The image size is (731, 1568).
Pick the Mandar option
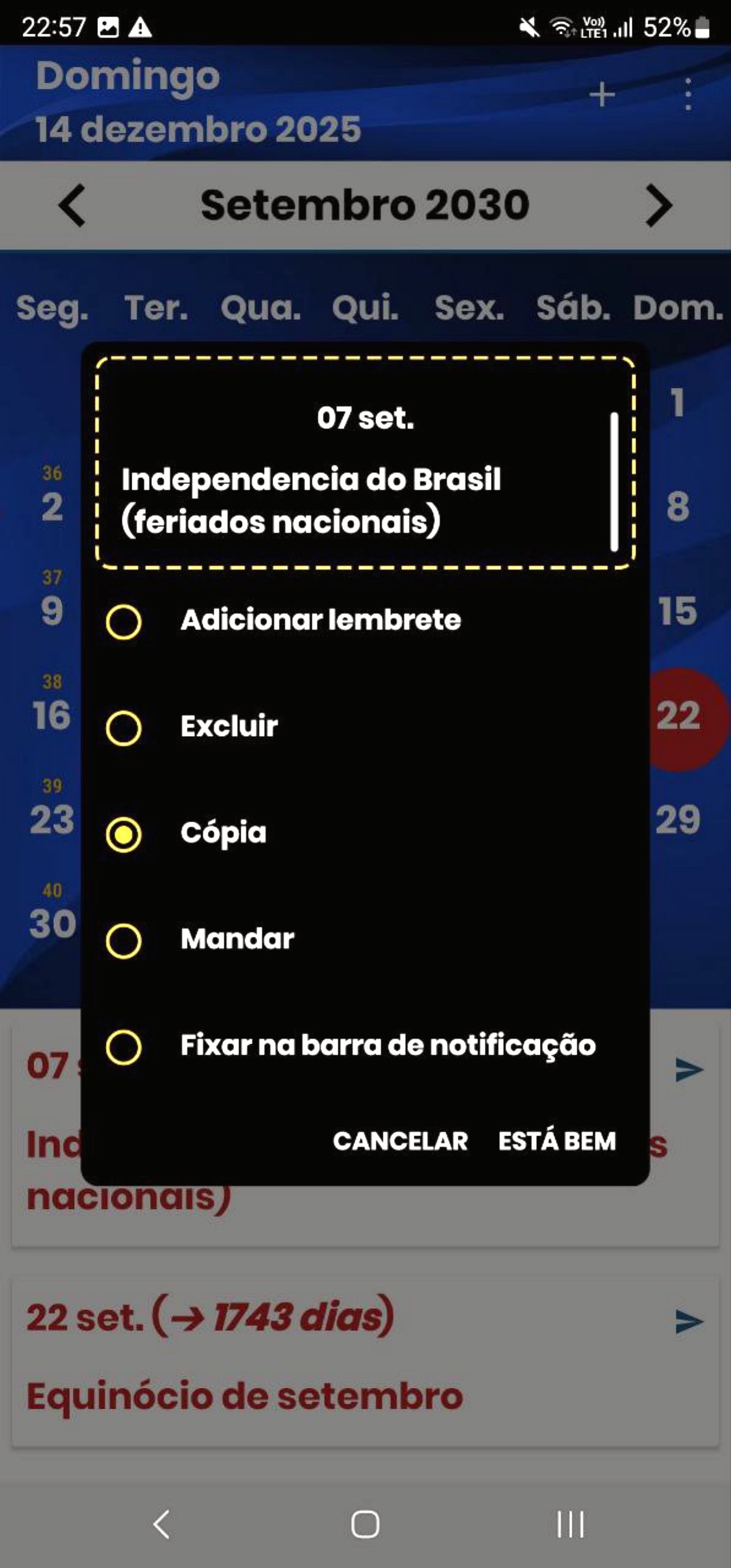(124, 940)
